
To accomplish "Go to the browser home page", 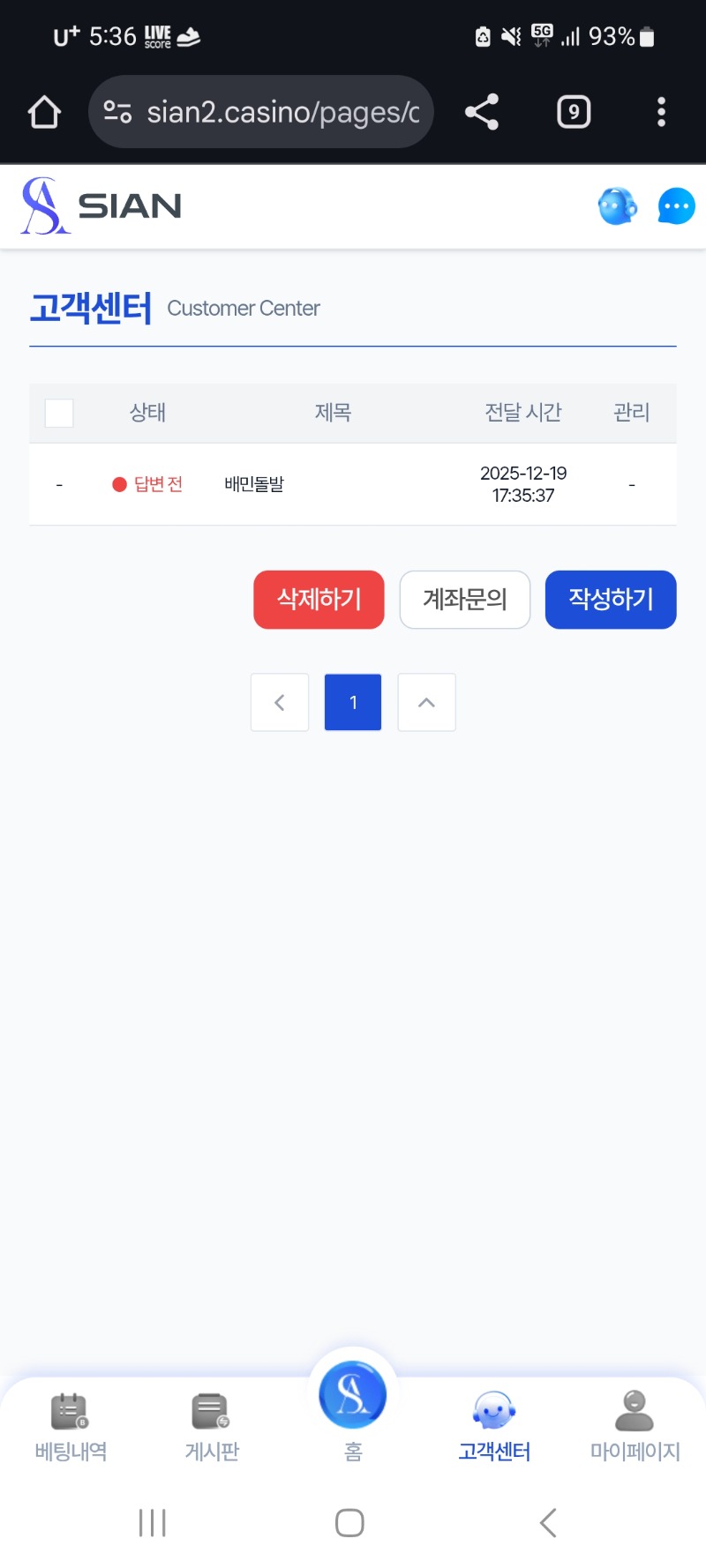I will pyautogui.click(x=44, y=112).
